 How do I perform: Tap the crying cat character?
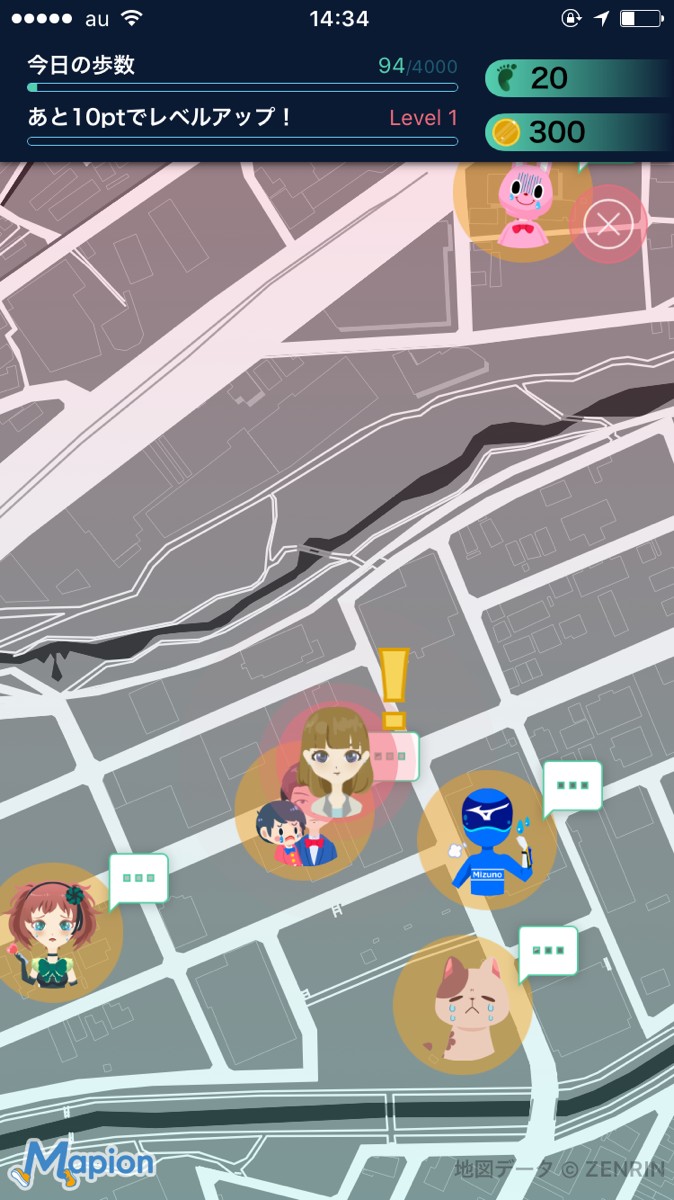coord(461,1005)
